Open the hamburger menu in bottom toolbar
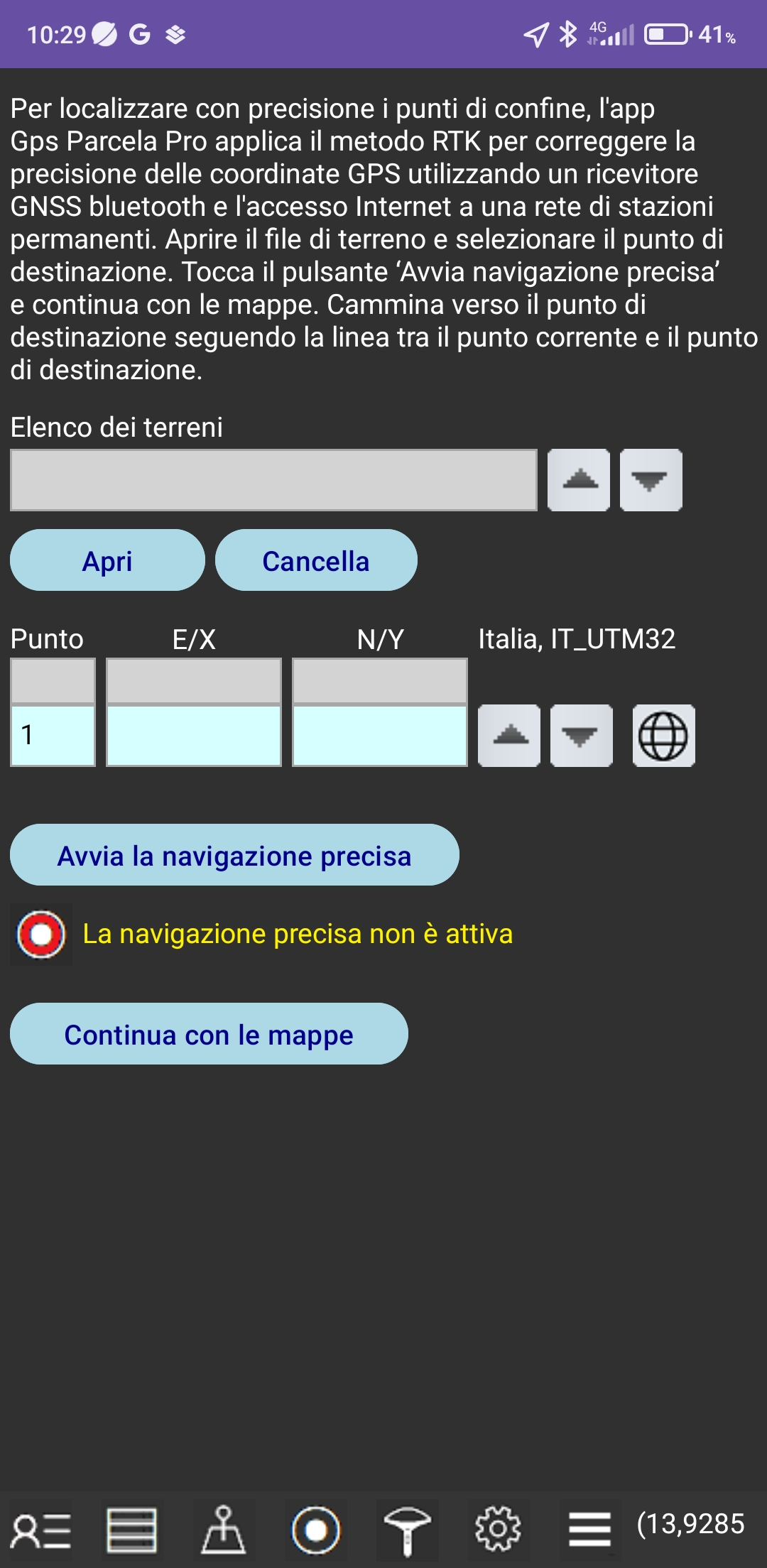This screenshot has height=1568, width=767. click(589, 1530)
